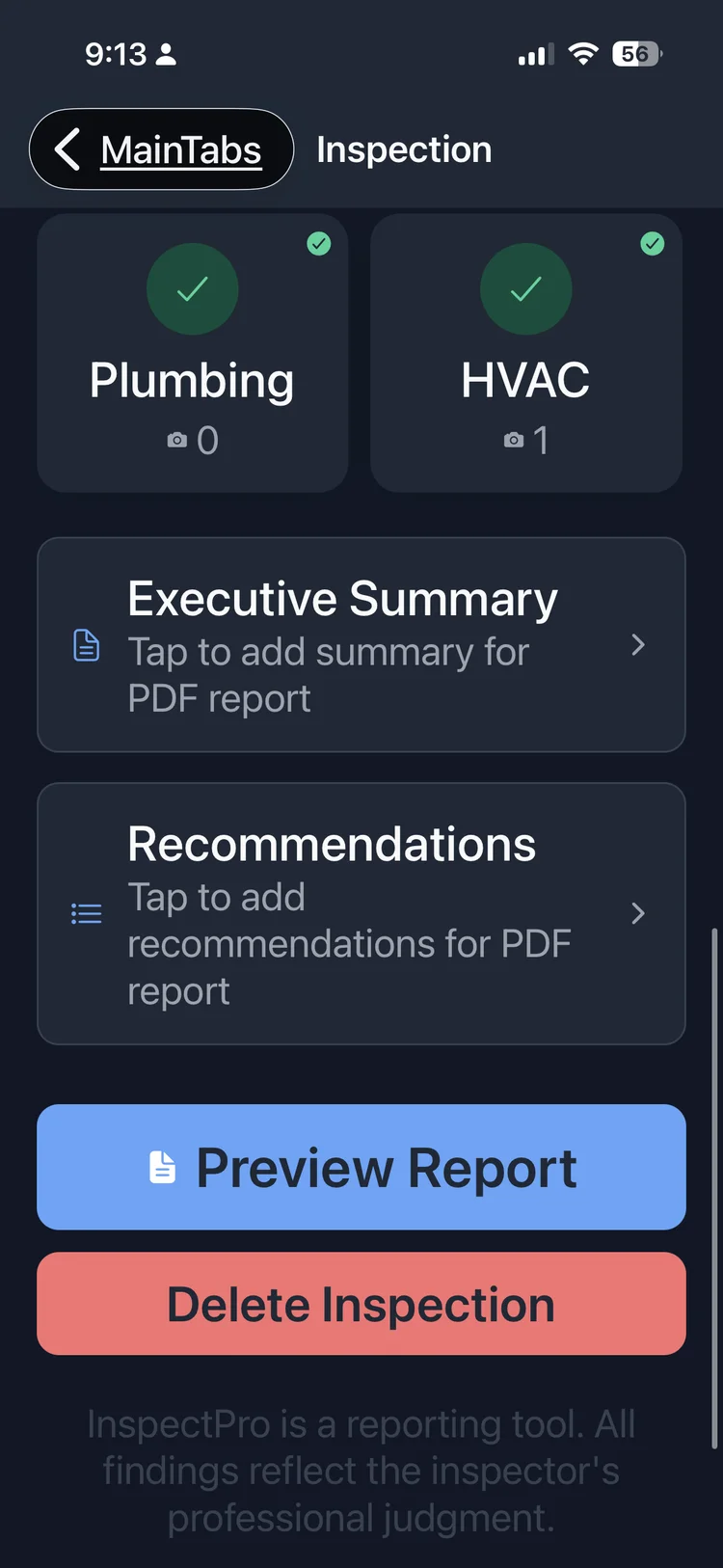Tap the battery indicator in the status bar

pos(635,54)
